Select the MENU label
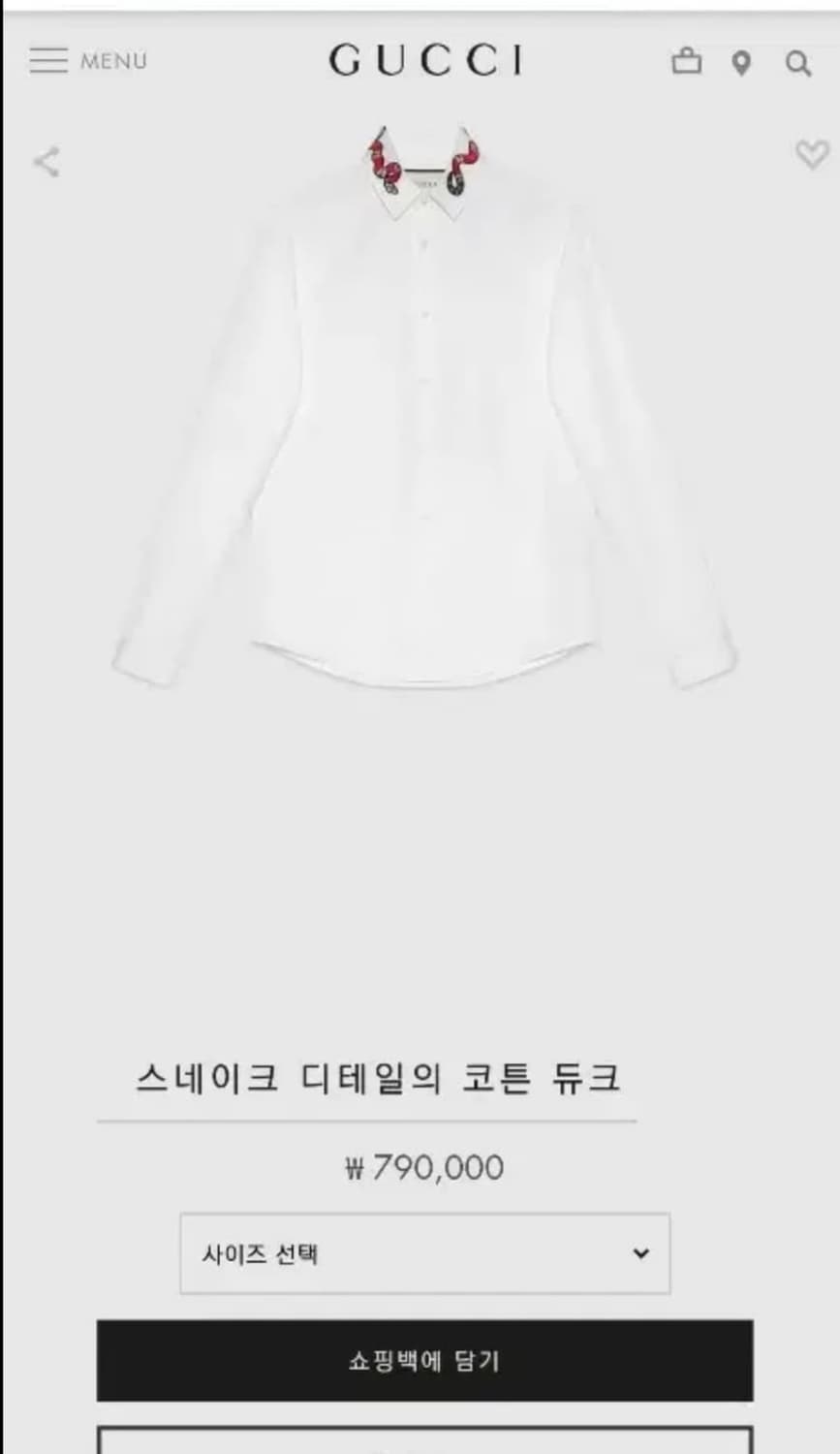The image size is (840, 1454). [113, 62]
